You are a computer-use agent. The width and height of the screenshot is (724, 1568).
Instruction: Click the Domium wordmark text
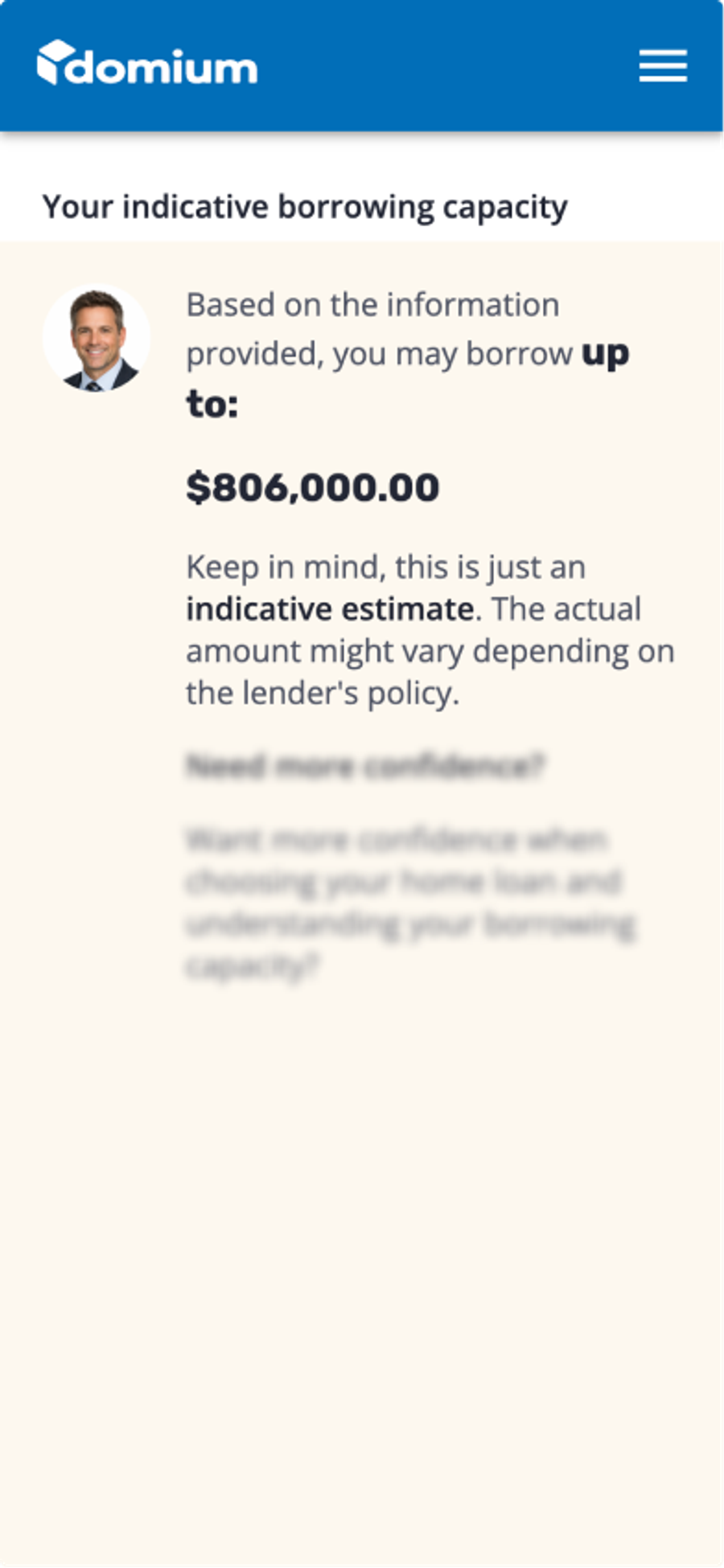click(x=161, y=68)
